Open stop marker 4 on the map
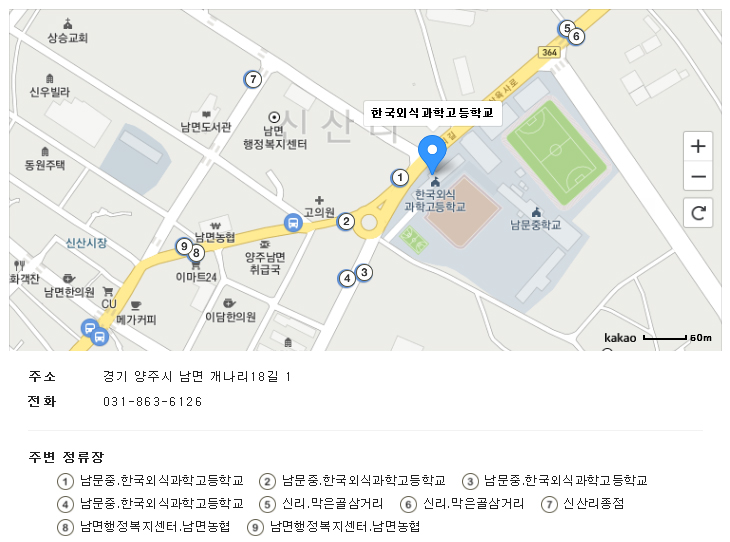The height and width of the screenshot is (542, 730). pyautogui.click(x=347, y=278)
